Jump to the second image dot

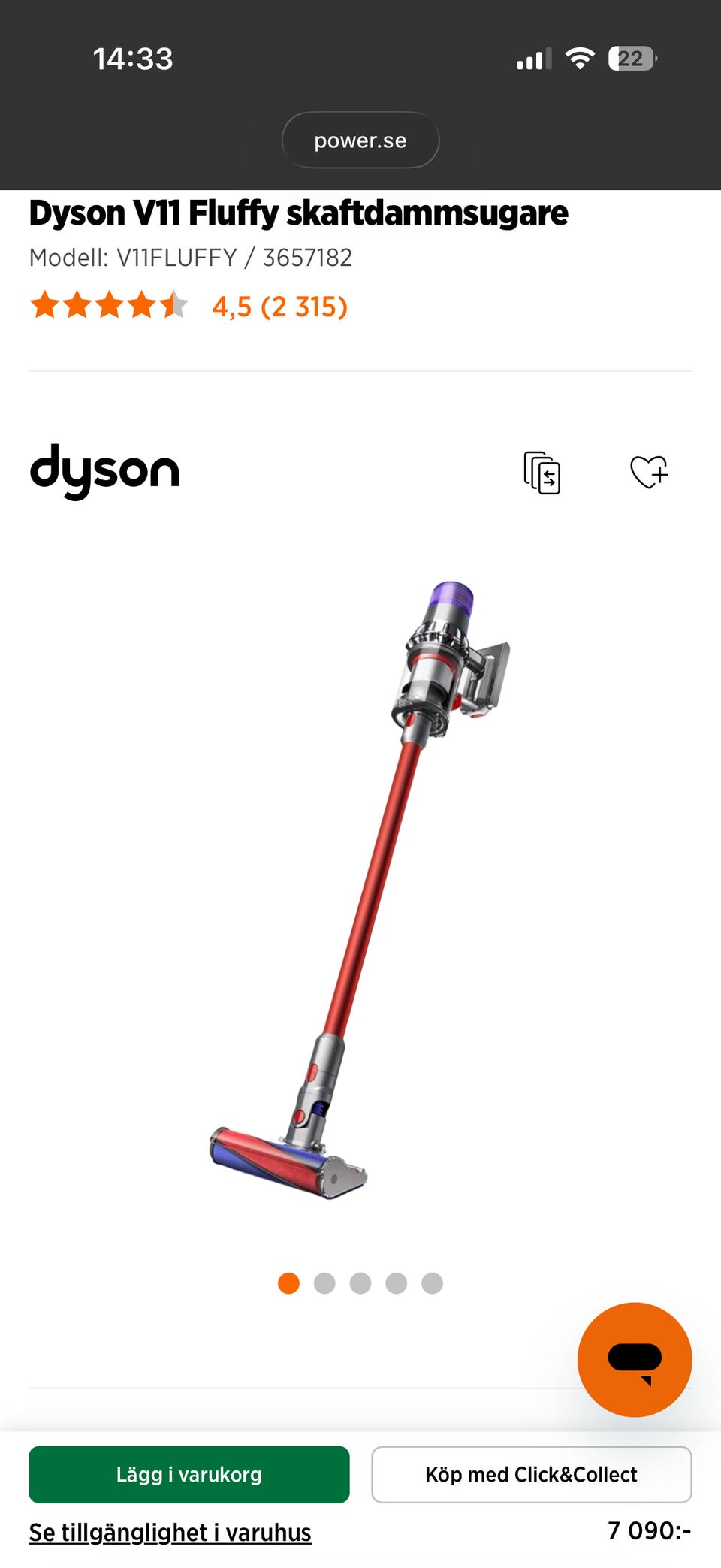324,1283
